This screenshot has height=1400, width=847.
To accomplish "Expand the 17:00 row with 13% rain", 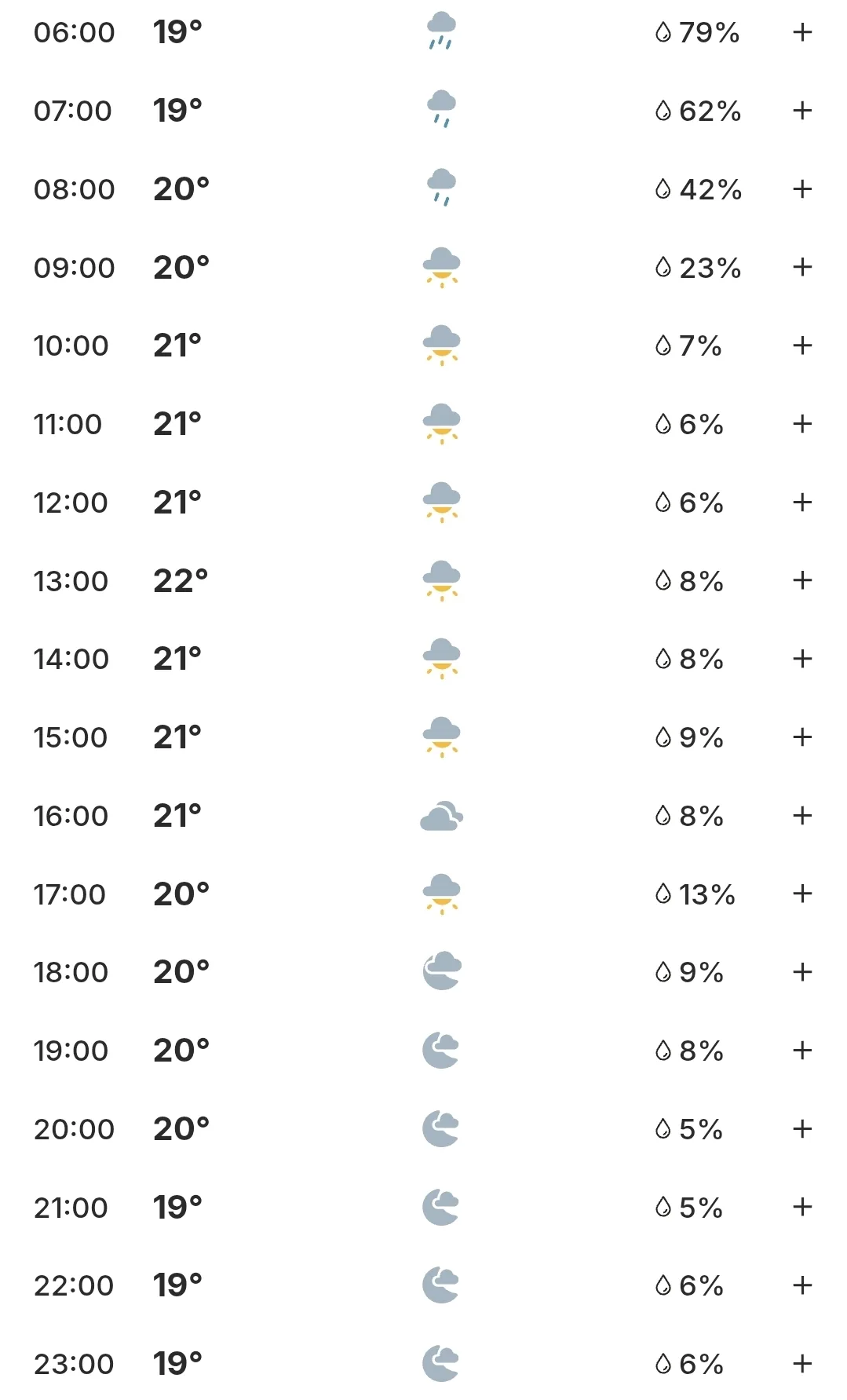I will click(x=801, y=894).
